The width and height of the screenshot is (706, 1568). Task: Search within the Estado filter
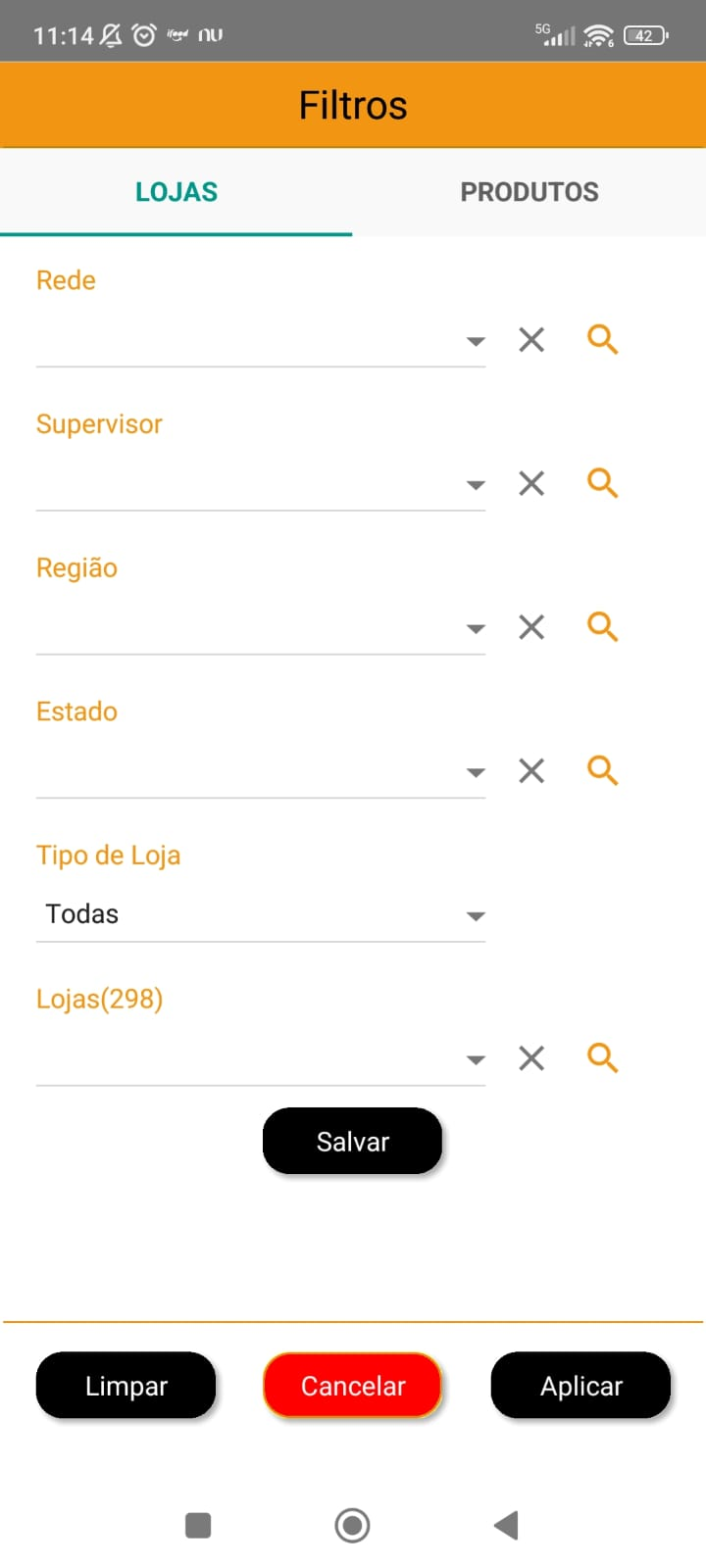coord(602,770)
